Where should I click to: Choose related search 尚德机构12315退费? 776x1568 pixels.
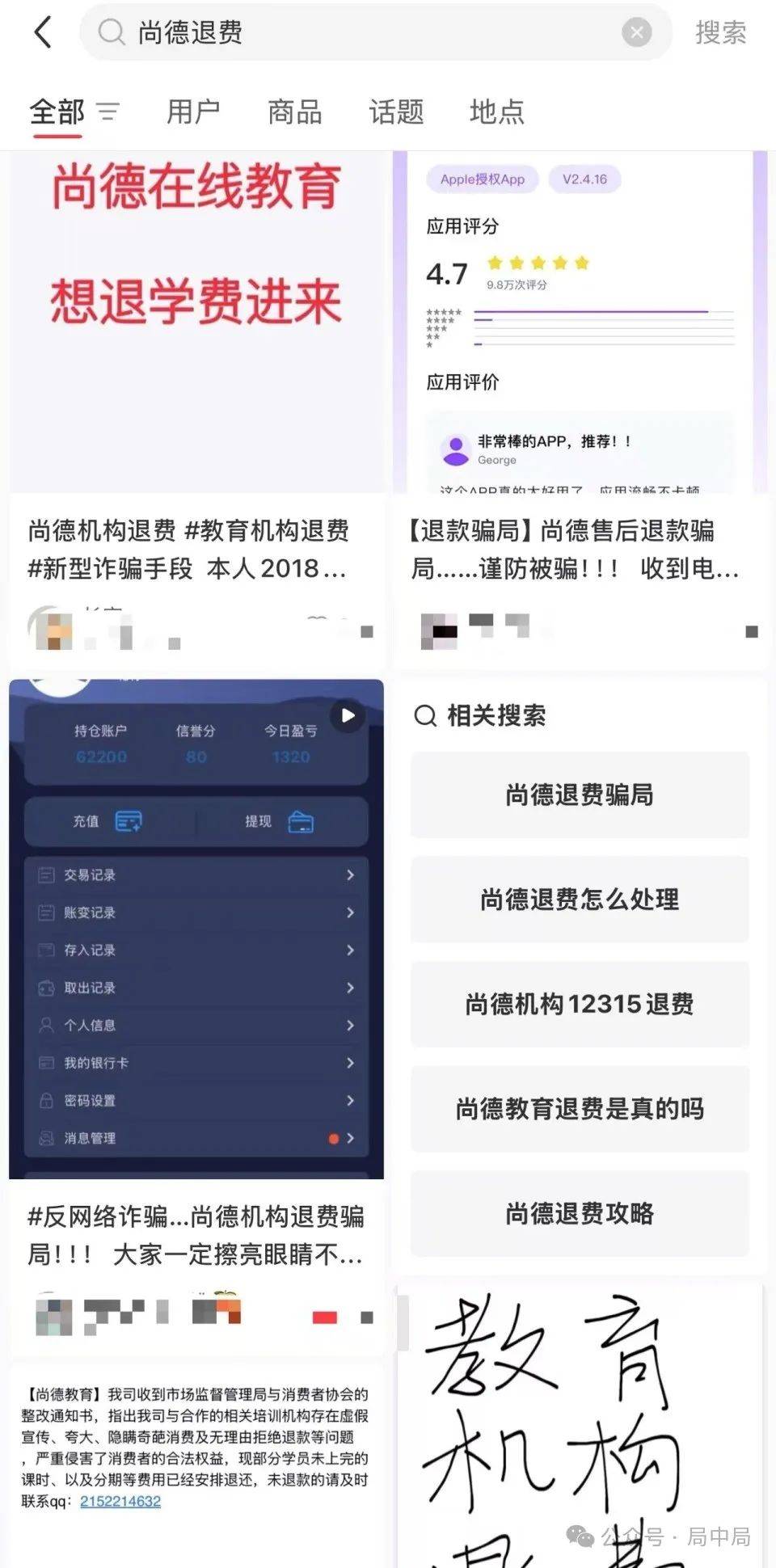(580, 1005)
